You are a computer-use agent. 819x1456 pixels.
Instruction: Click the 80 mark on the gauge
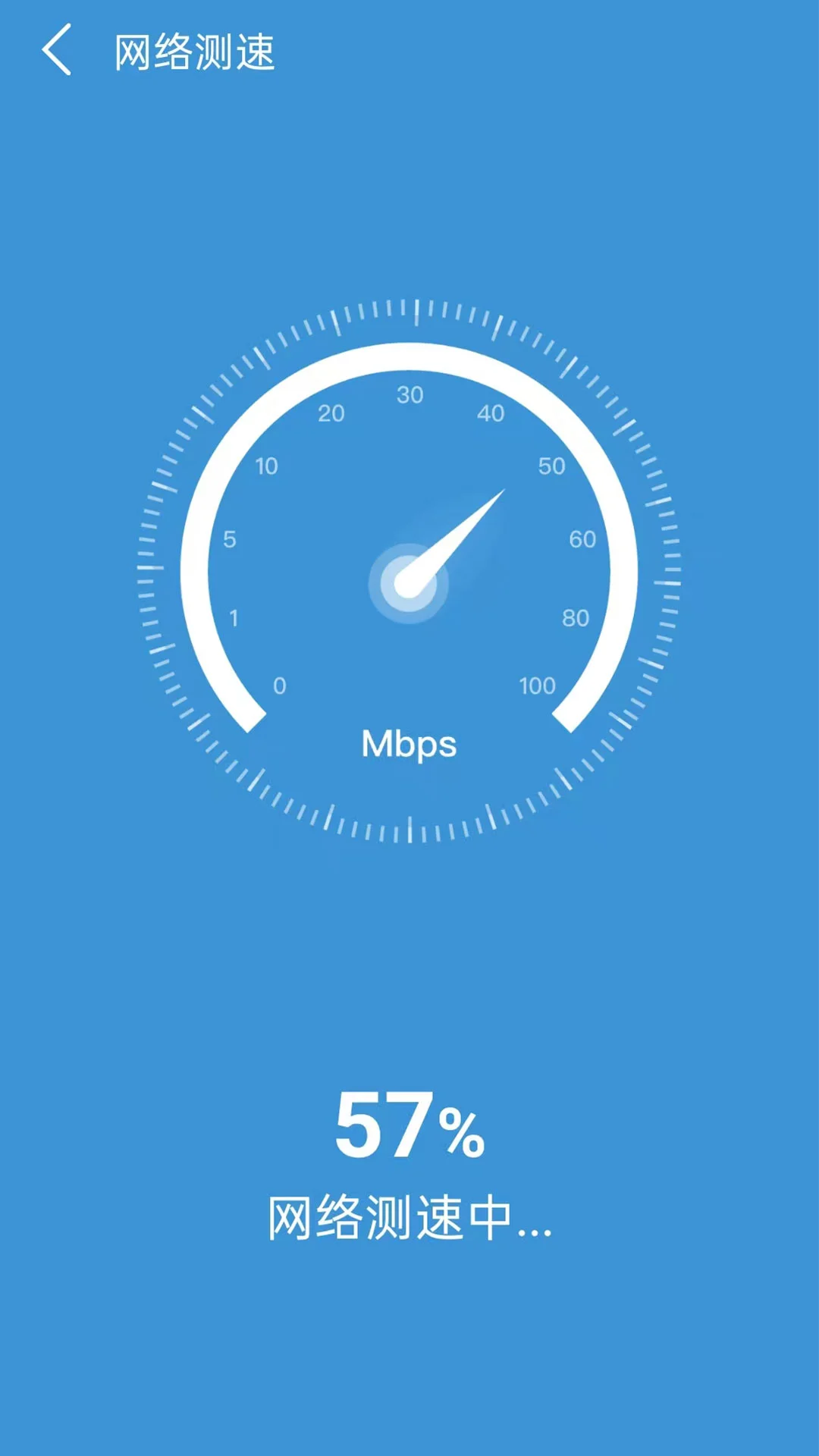(576, 616)
